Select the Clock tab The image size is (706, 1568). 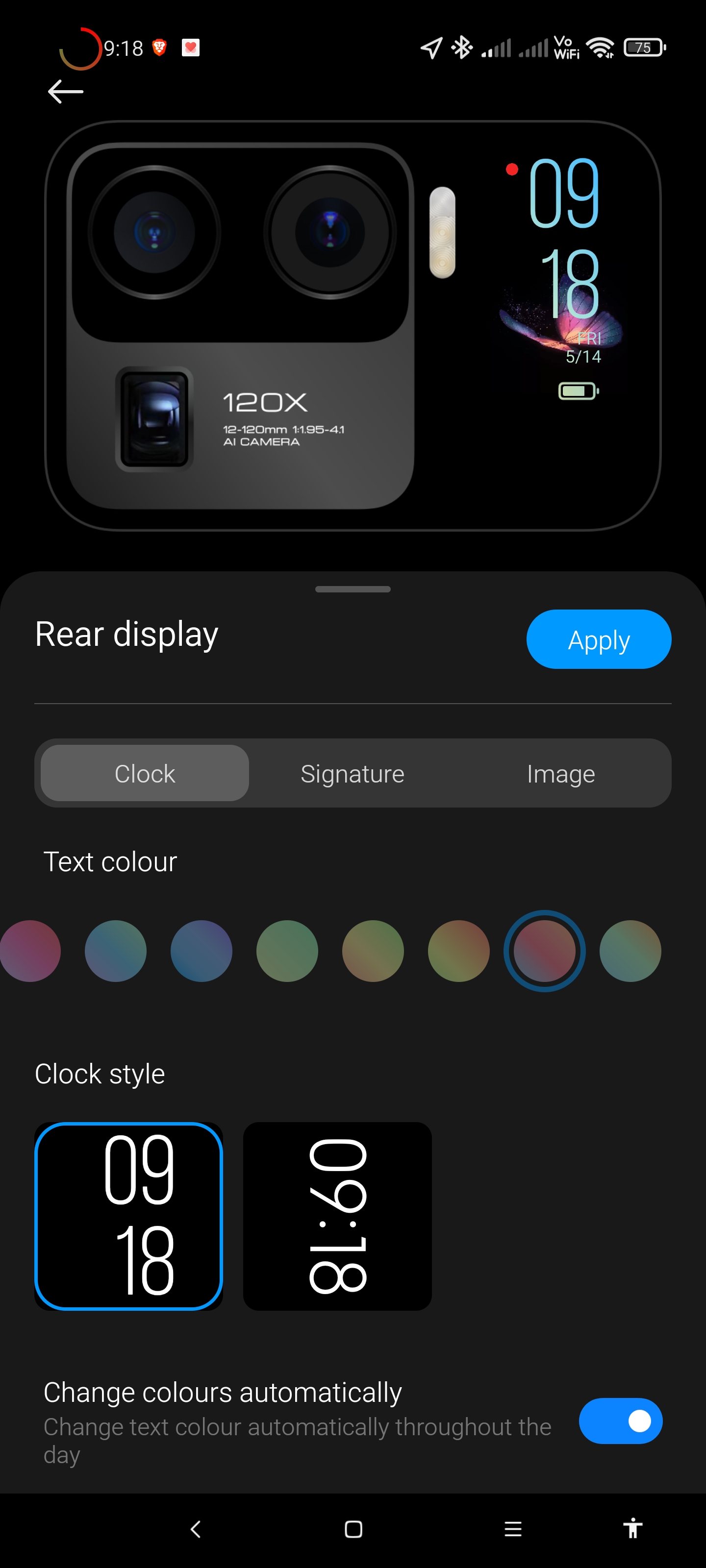tap(145, 774)
